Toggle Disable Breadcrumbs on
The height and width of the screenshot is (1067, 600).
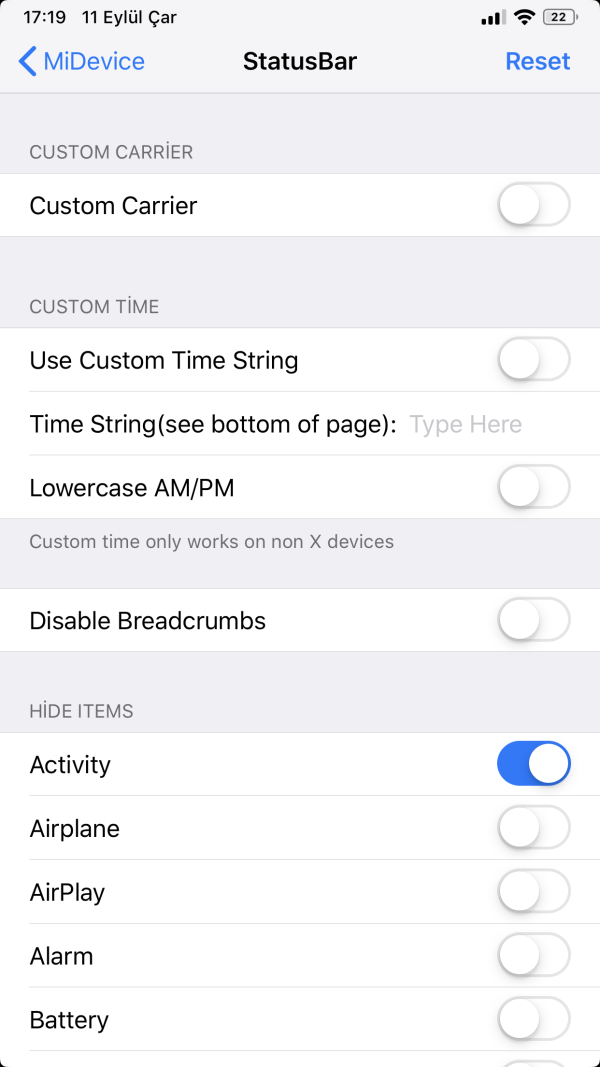click(x=533, y=621)
